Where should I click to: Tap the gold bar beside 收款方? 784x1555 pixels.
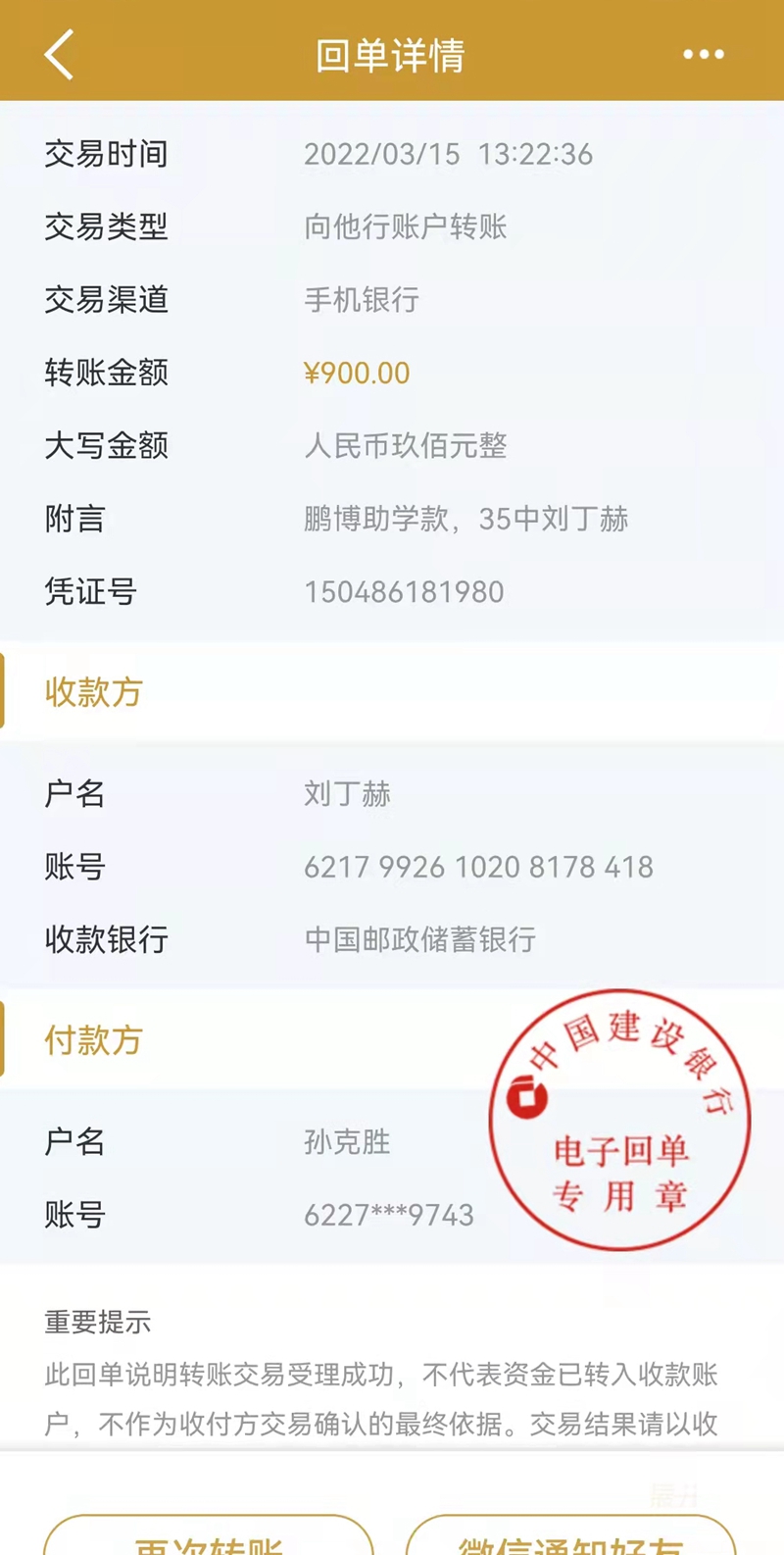[x=4, y=693]
